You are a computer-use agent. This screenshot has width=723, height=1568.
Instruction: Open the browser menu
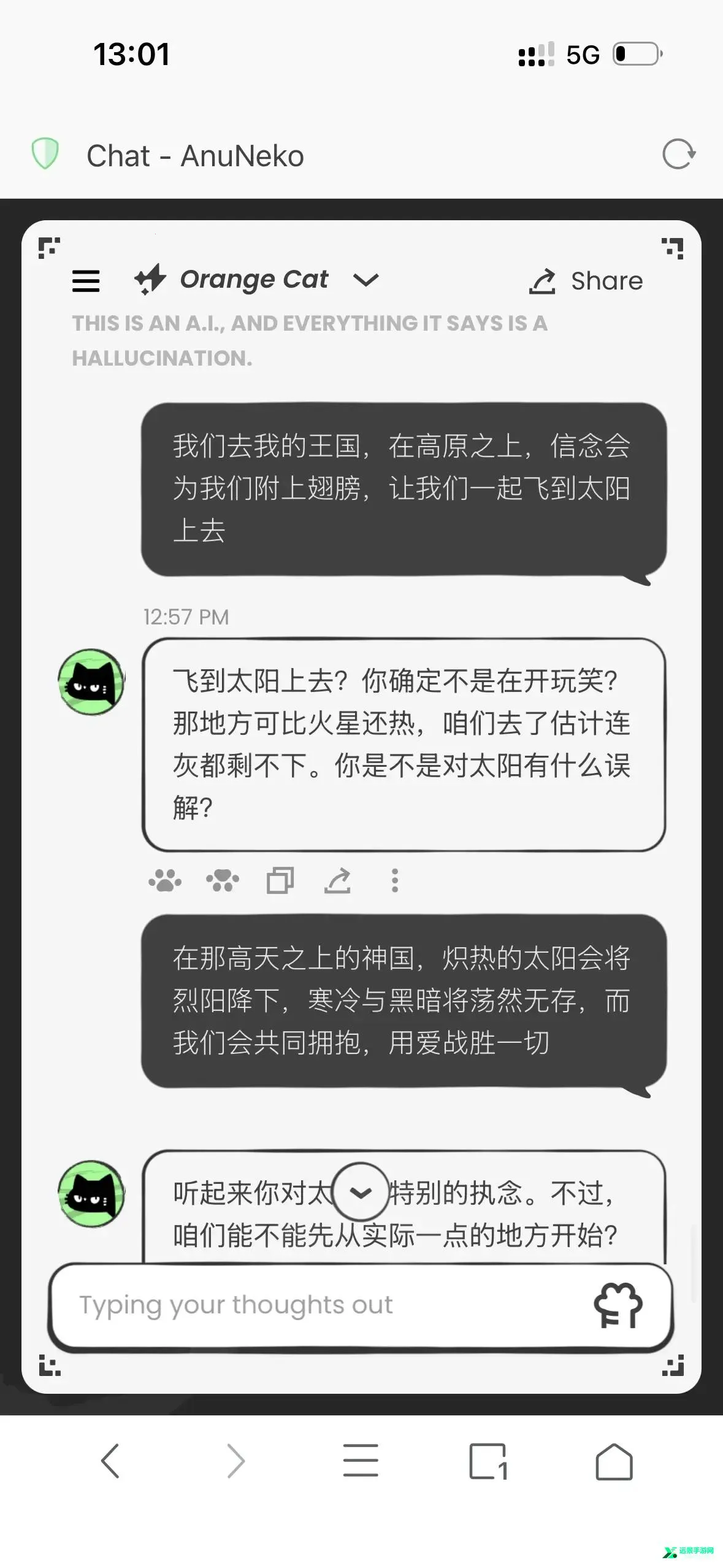(x=361, y=1461)
